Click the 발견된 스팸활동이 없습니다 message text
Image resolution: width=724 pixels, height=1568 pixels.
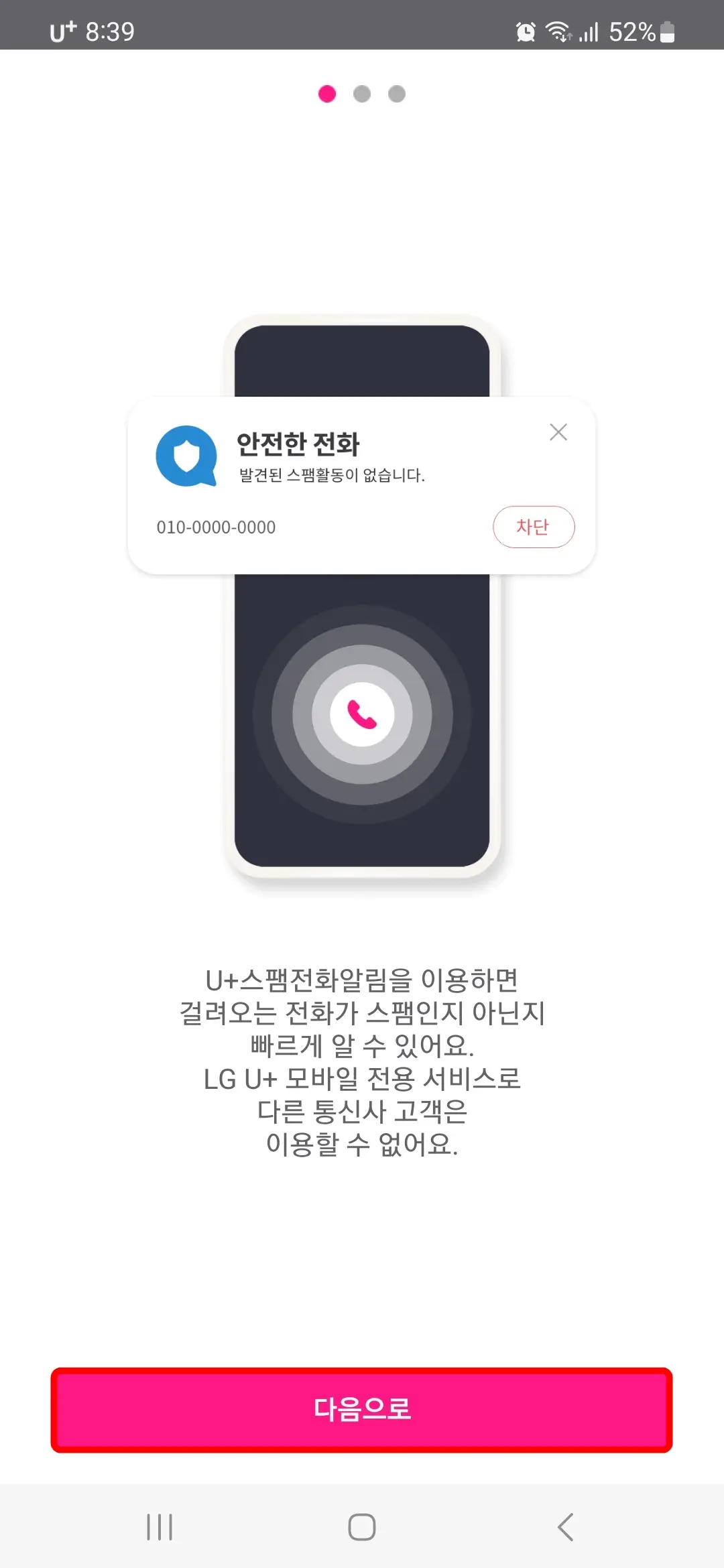(x=333, y=474)
